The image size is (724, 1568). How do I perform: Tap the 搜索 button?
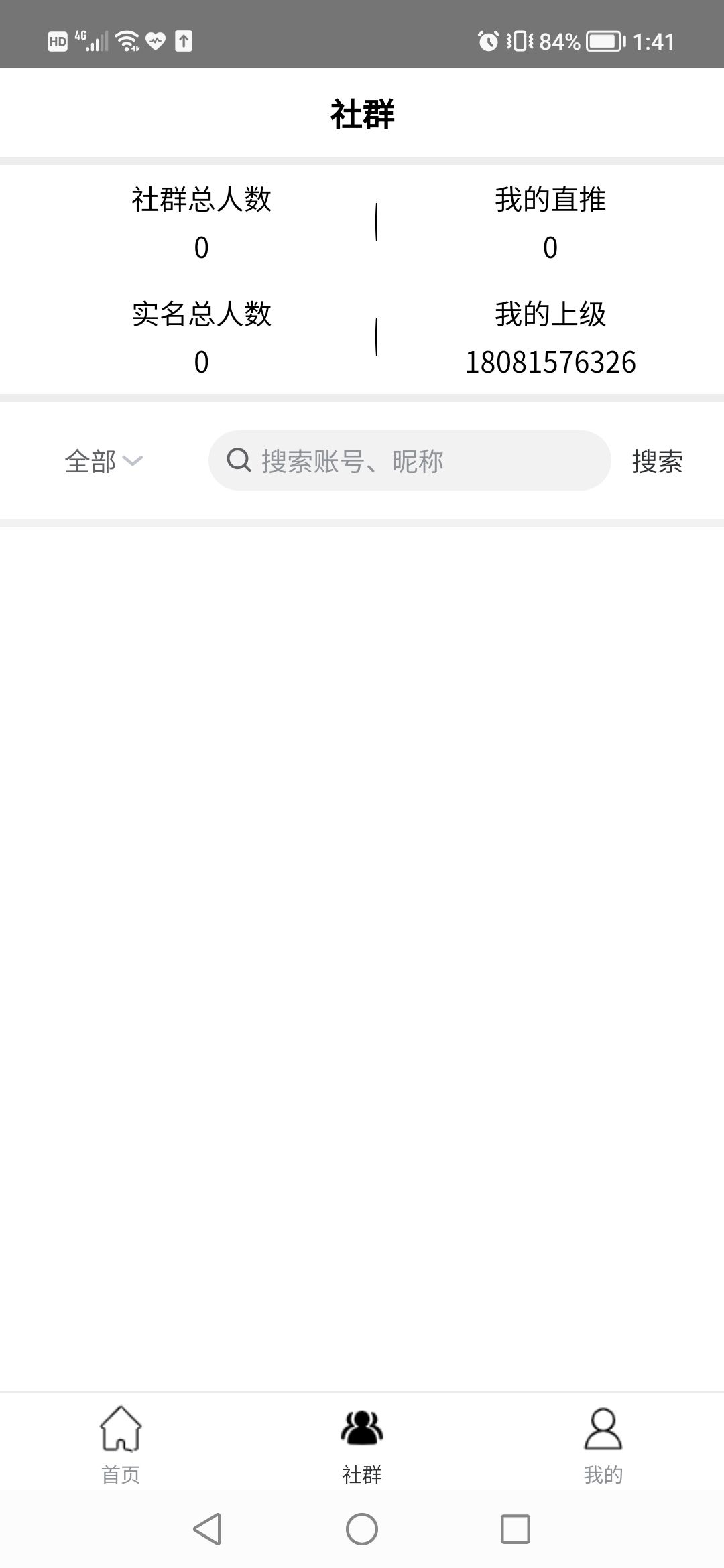(657, 461)
